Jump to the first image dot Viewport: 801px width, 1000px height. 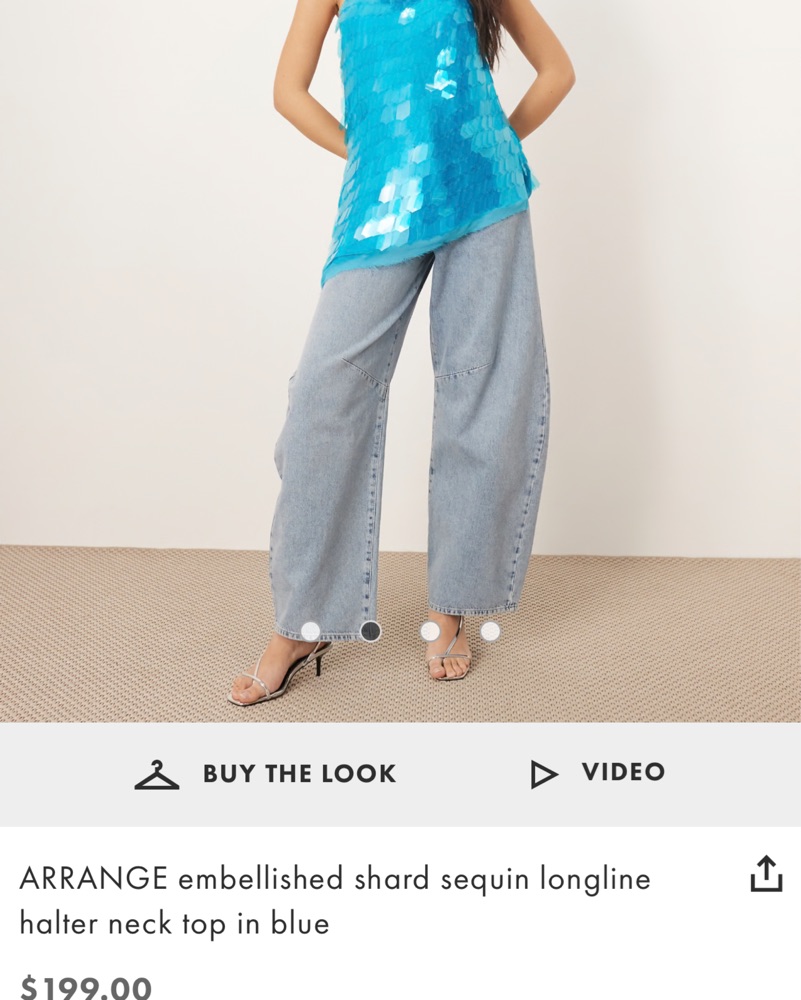(311, 631)
